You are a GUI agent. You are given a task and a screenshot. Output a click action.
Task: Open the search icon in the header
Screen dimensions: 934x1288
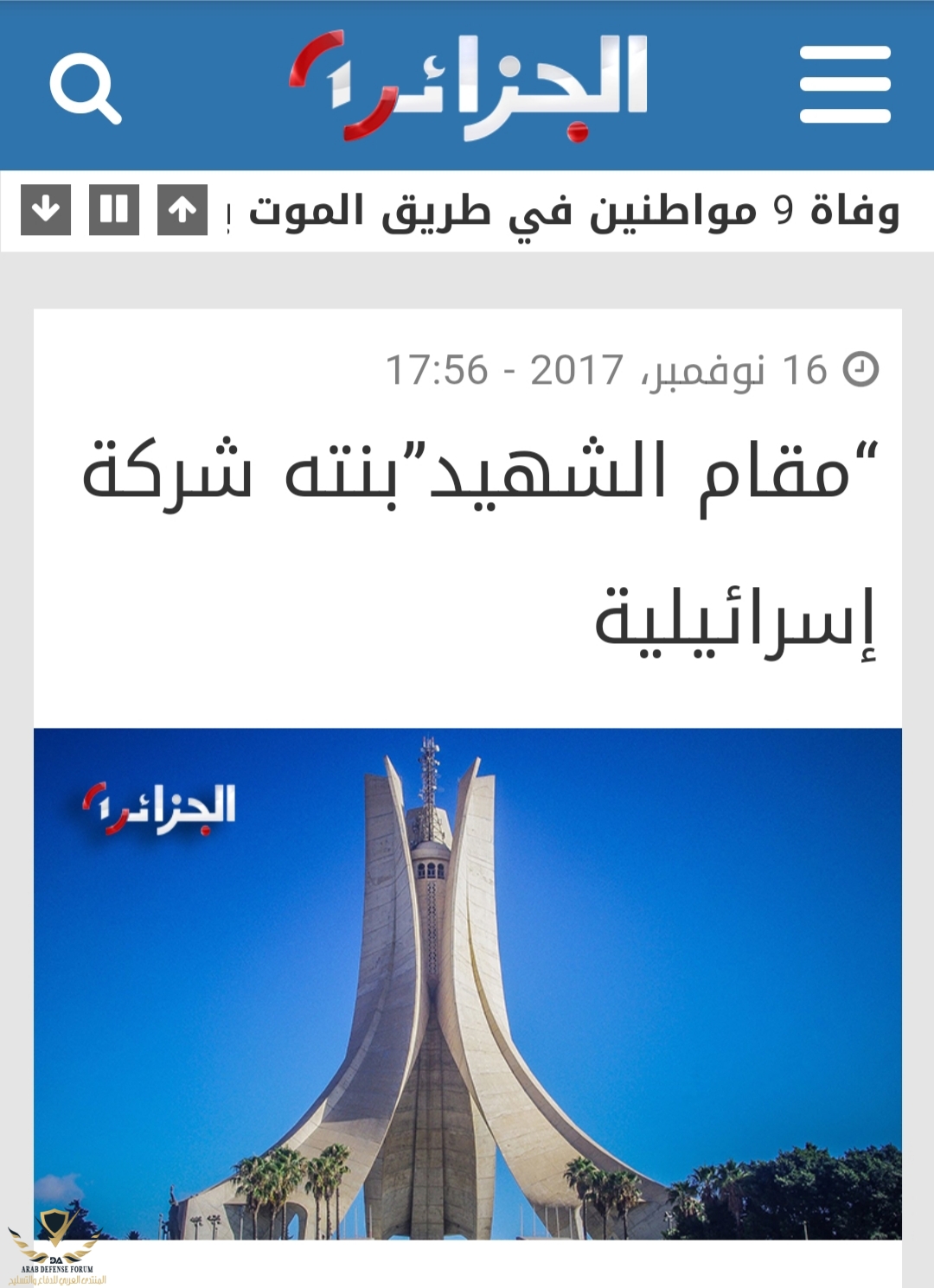pos(85,89)
